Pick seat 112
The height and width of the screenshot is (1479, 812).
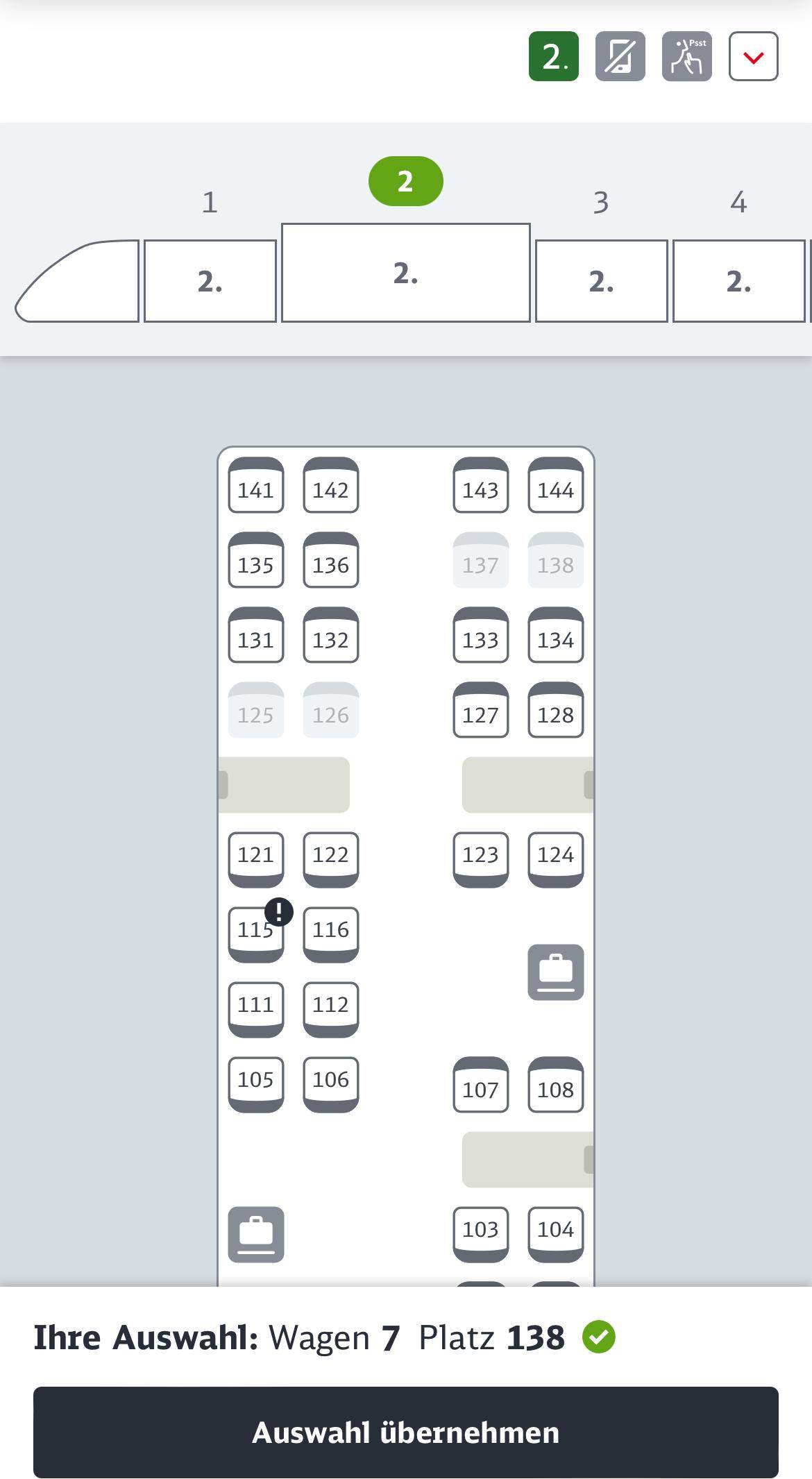[x=330, y=1009]
